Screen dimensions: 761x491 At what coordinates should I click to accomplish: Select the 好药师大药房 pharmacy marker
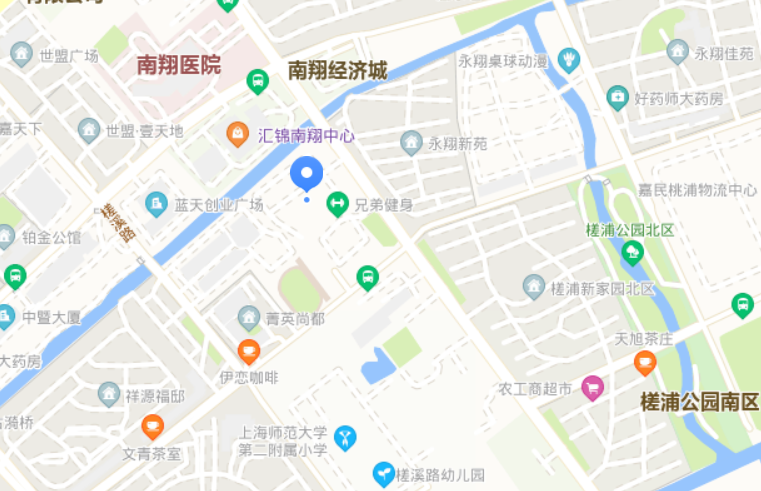pyautogui.click(x=618, y=98)
